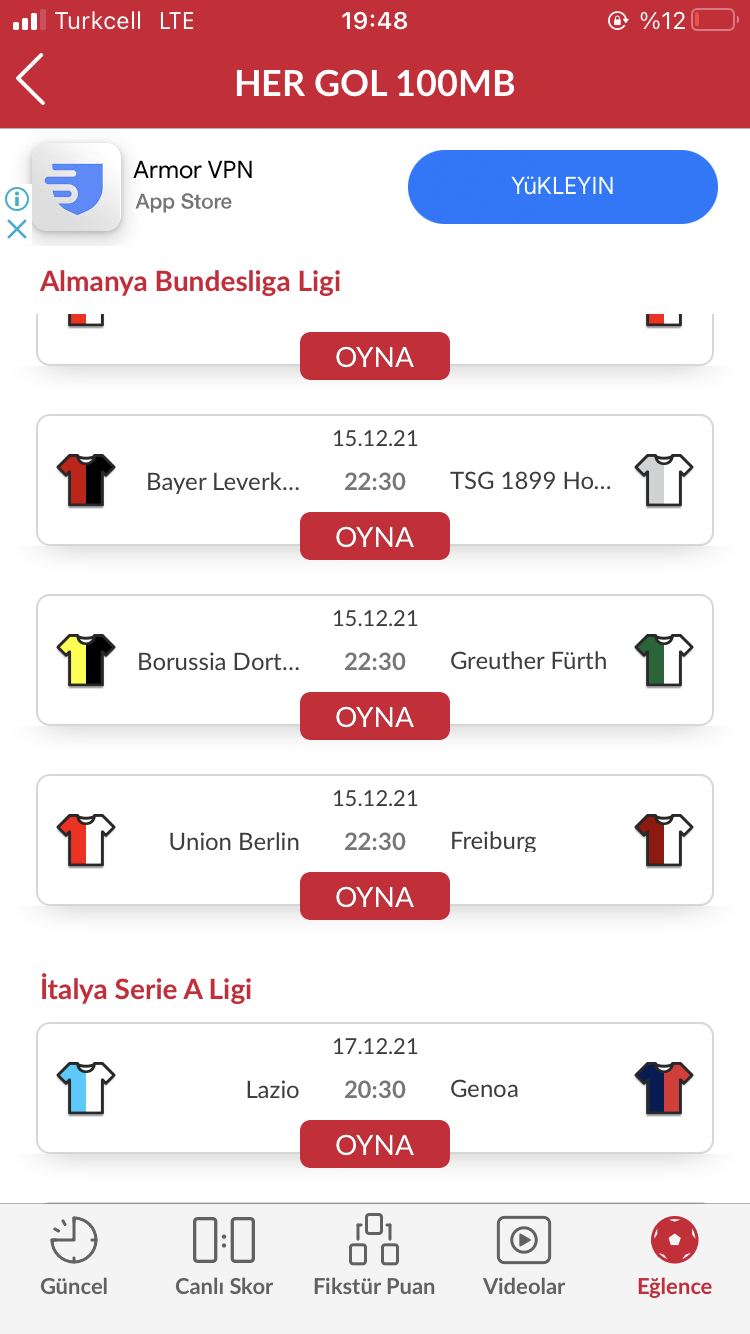Viewport: 750px width, 1334px height.
Task: Open the Fikstür Puan tab
Action: pyautogui.click(x=374, y=1257)
